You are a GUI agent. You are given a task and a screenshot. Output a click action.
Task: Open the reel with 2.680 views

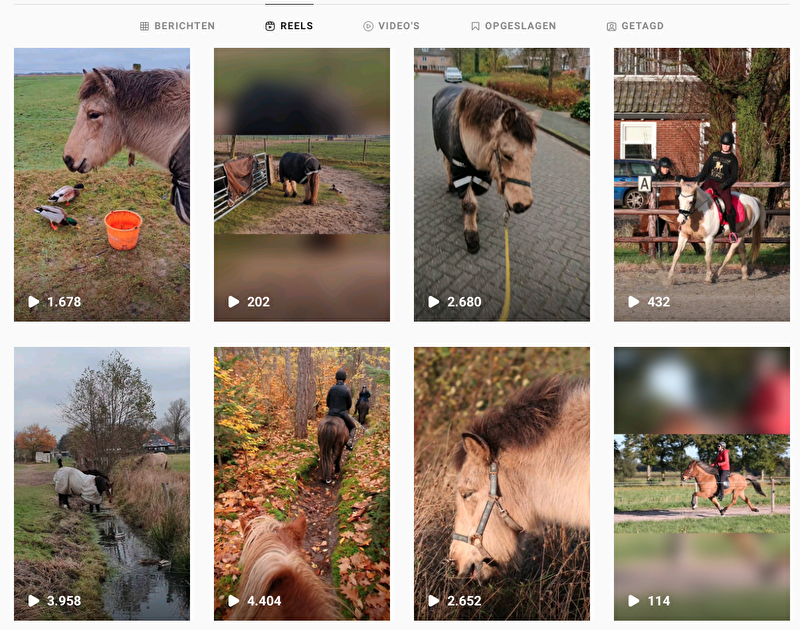(502, 184)
